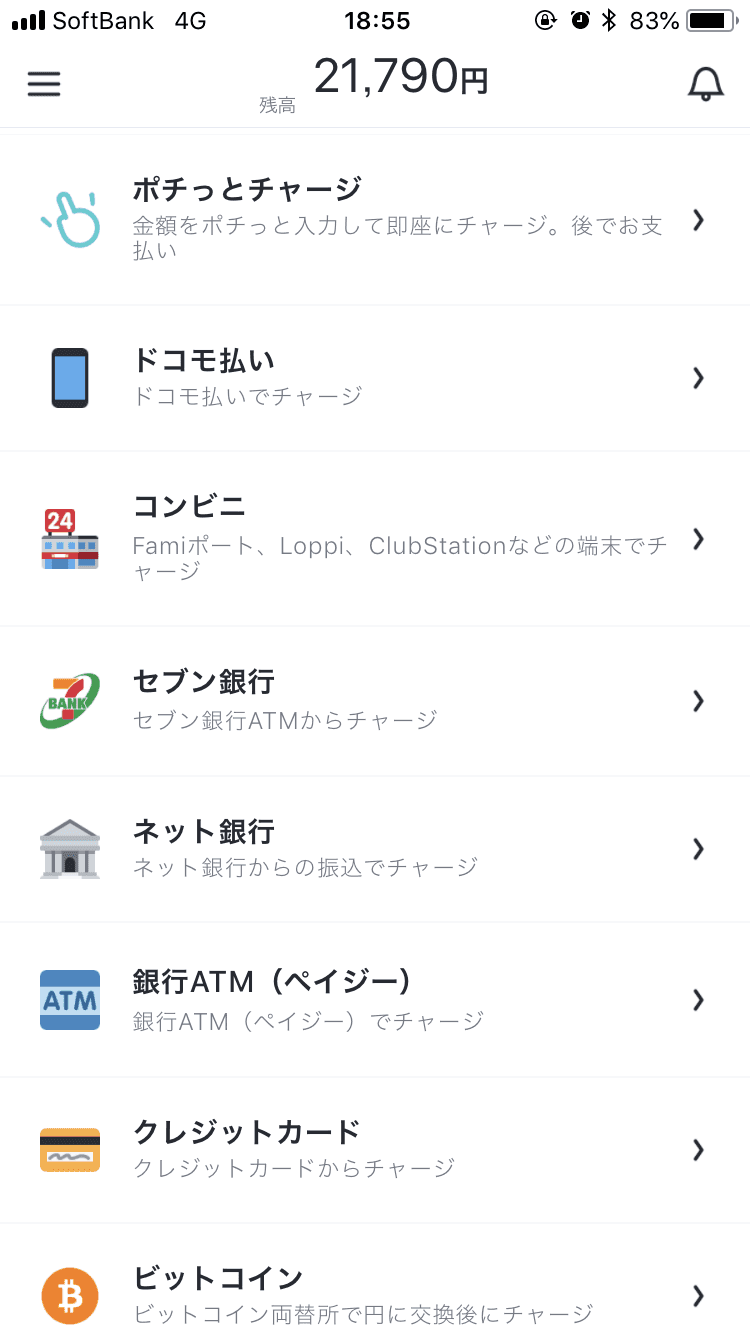750x1334 pixels.
Task: Click the ネット銀行 bank building icon
Action: coord(69,848)
